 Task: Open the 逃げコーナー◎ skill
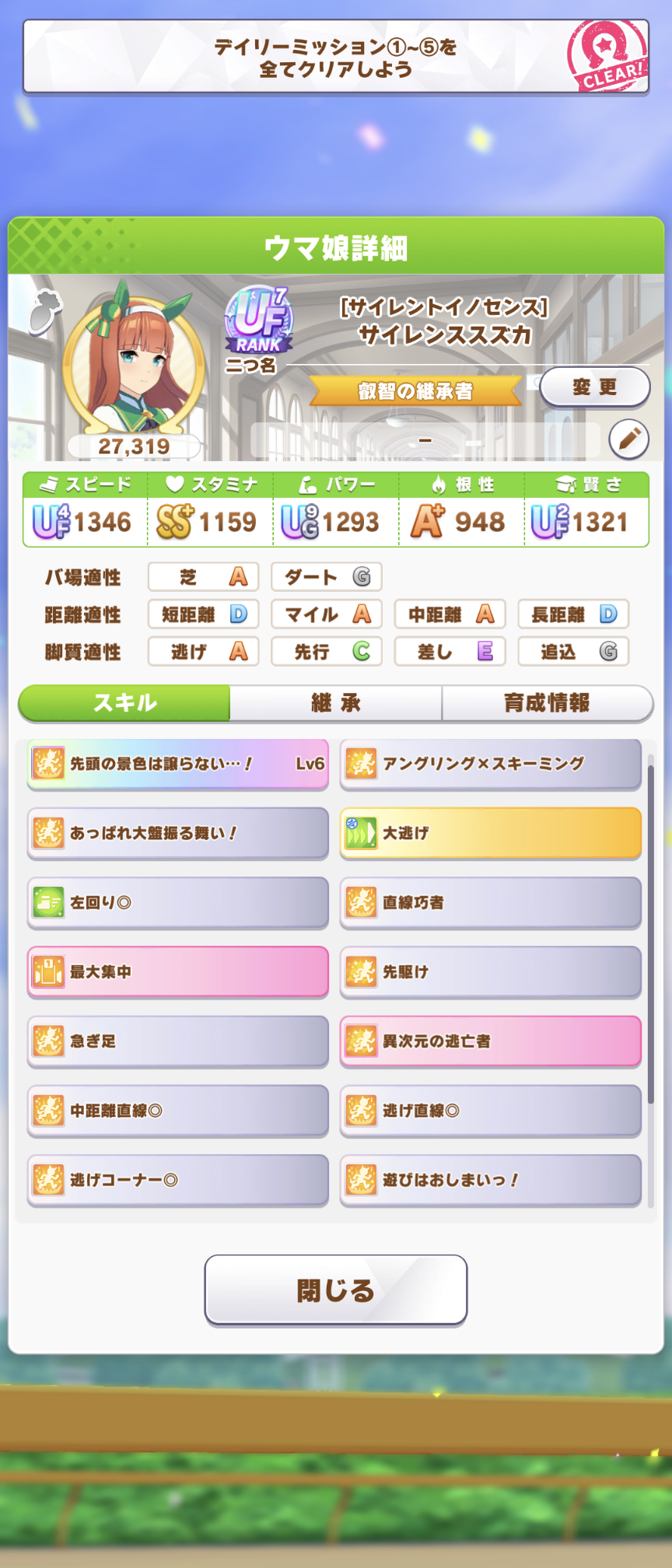point(178,1180)
